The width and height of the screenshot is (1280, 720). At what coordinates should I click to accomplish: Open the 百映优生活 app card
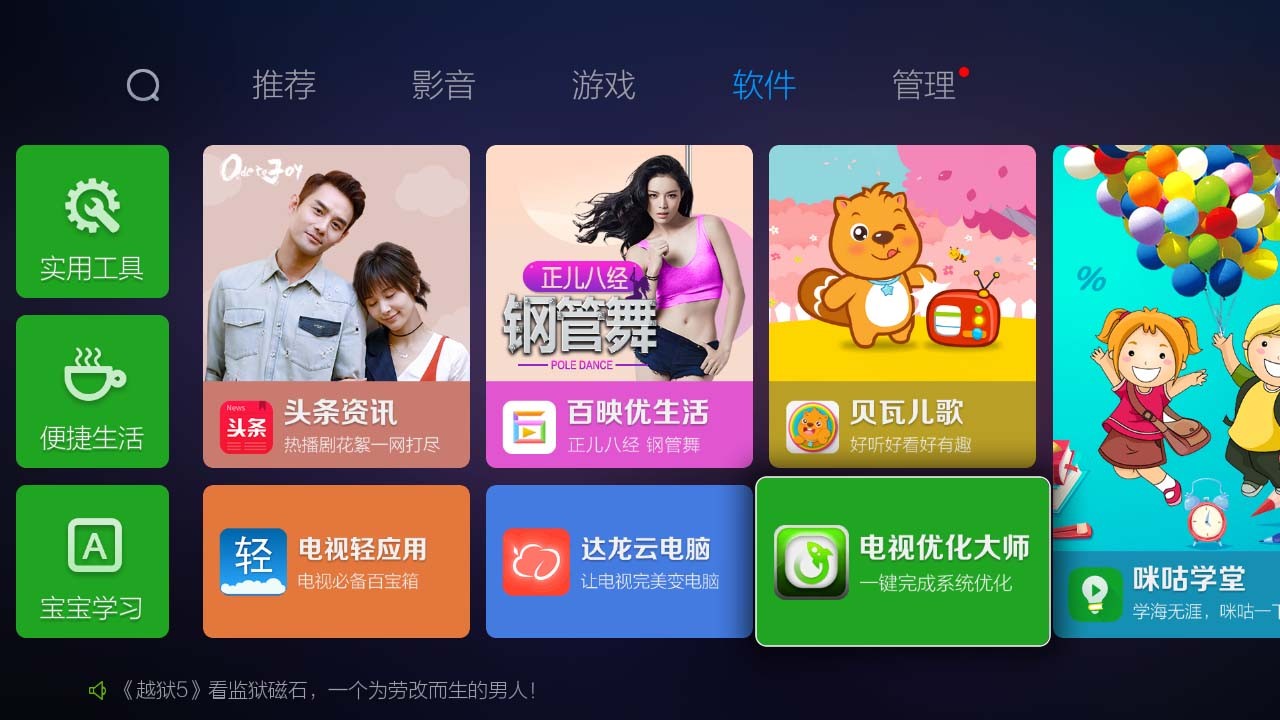[619, 306]
